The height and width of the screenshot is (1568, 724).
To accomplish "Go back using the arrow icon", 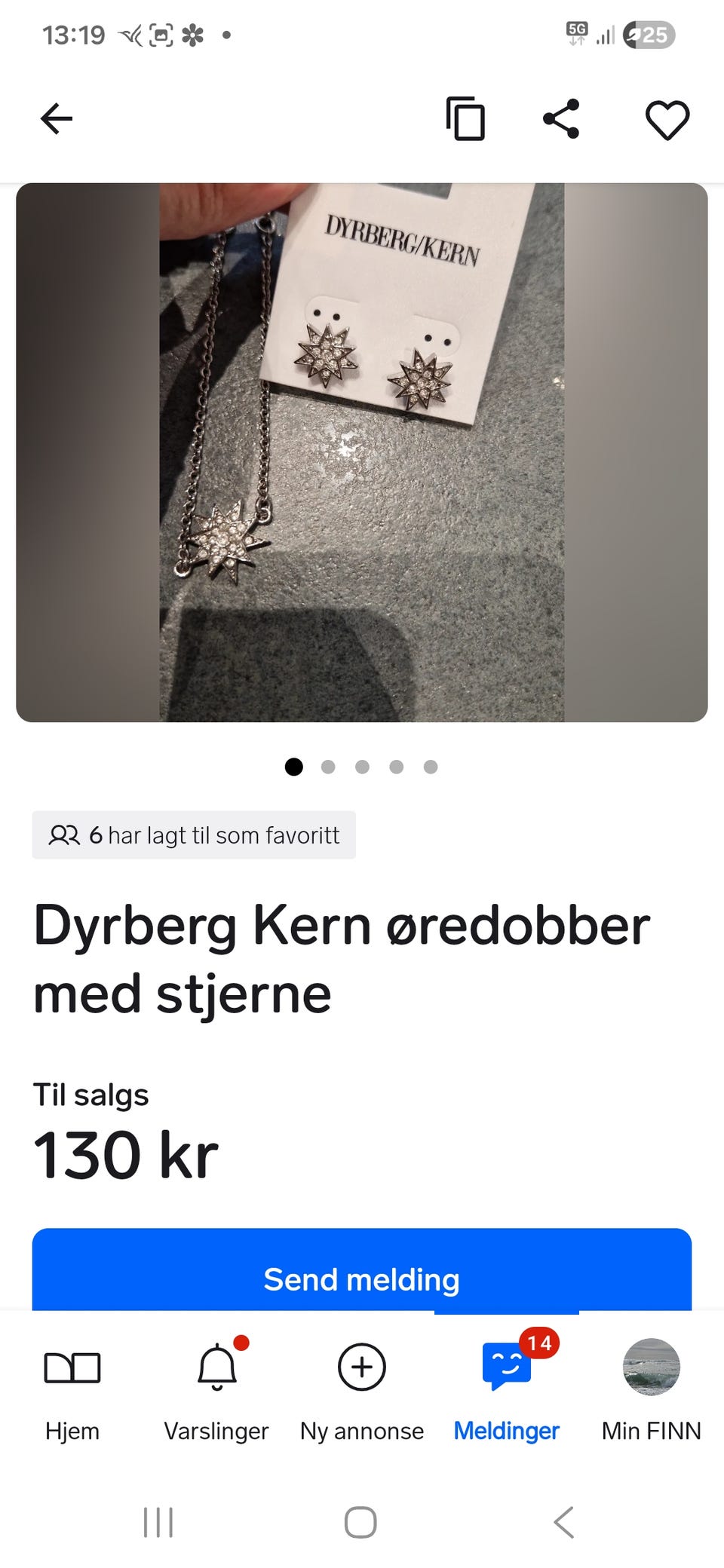I will (56, 118).
